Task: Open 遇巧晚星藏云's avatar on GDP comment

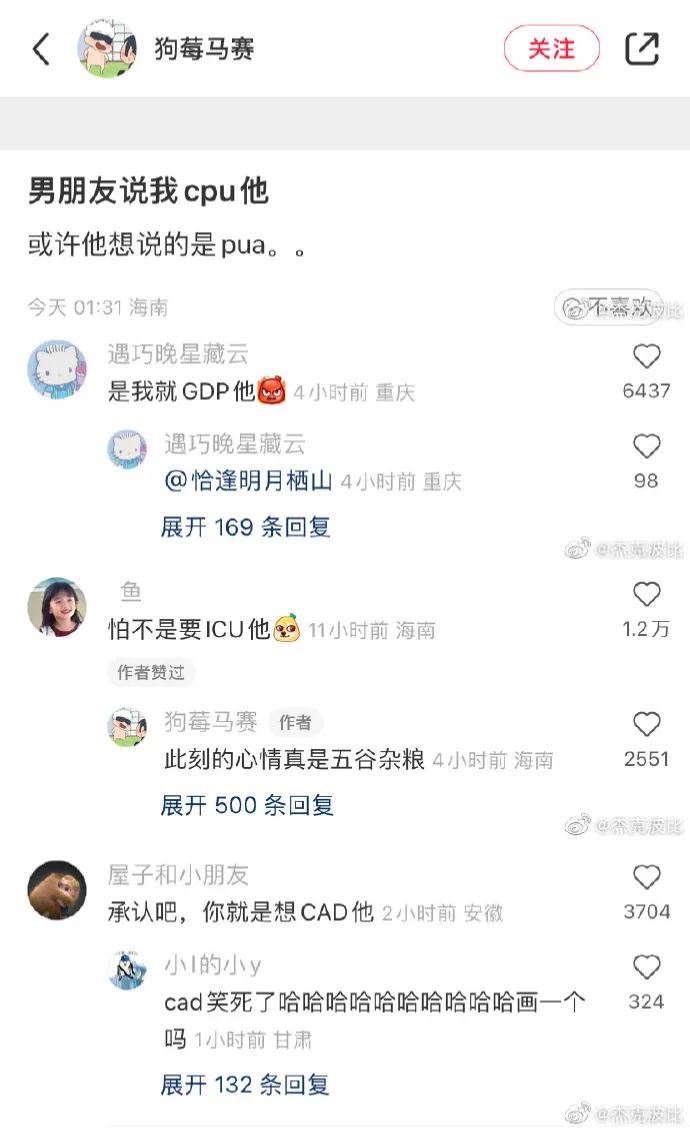Action: (x=56, y=368)
